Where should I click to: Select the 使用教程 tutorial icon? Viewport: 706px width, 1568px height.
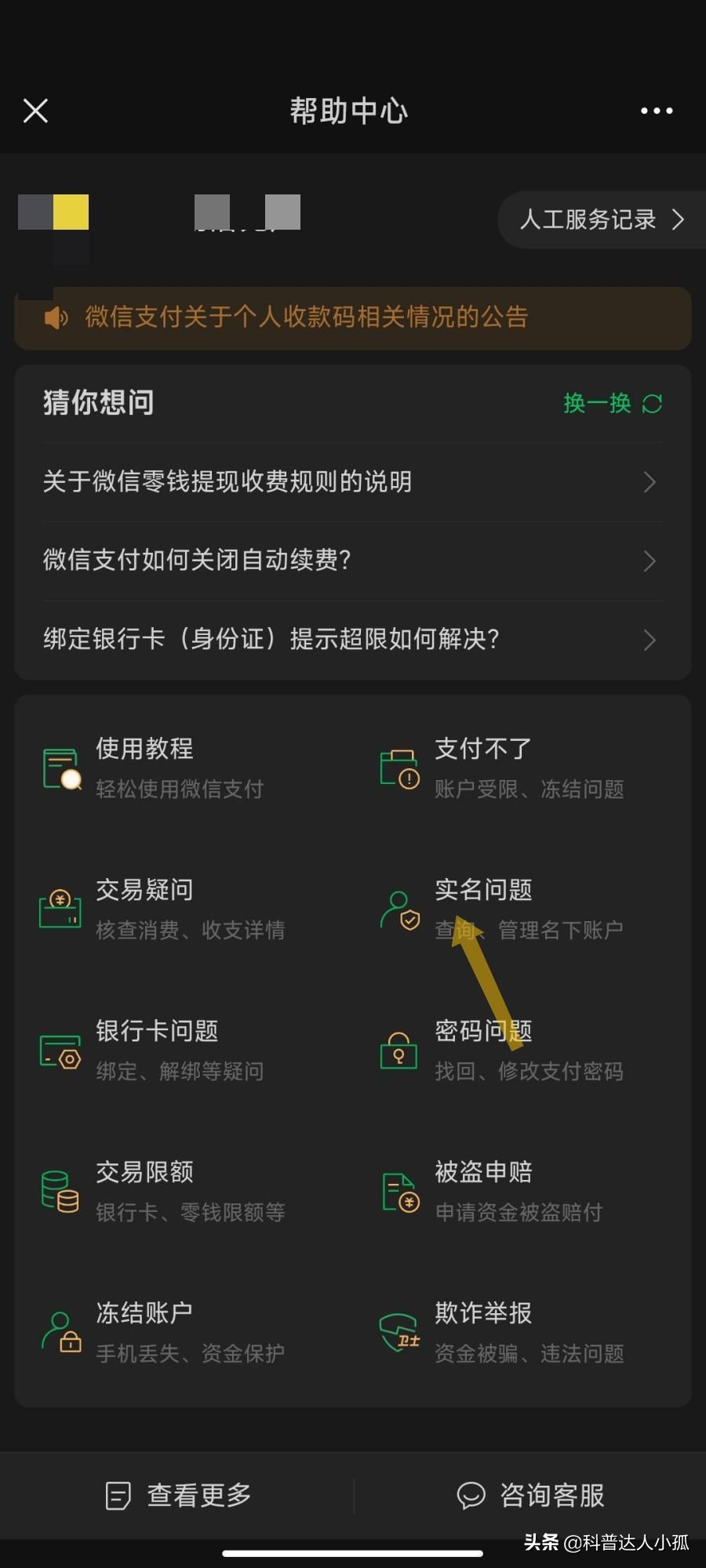tap(60, 768)
